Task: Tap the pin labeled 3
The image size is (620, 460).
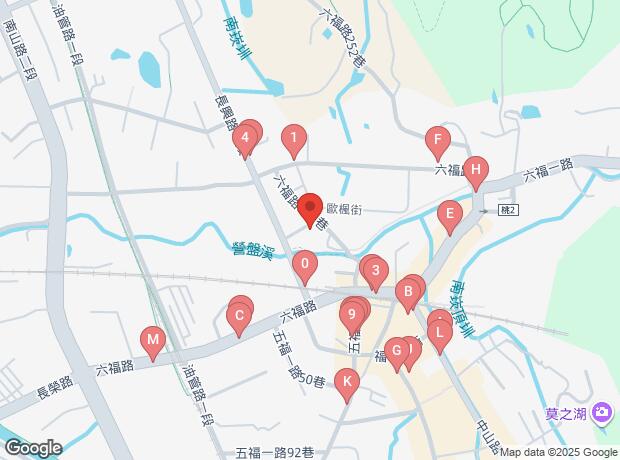Action: click(376, 272)
